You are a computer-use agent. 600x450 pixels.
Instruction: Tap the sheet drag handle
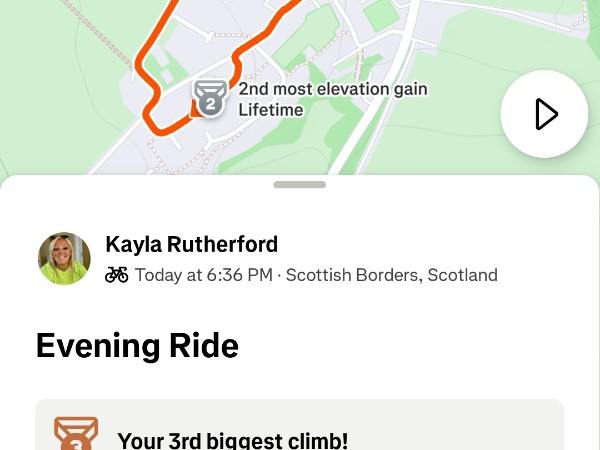300,185
